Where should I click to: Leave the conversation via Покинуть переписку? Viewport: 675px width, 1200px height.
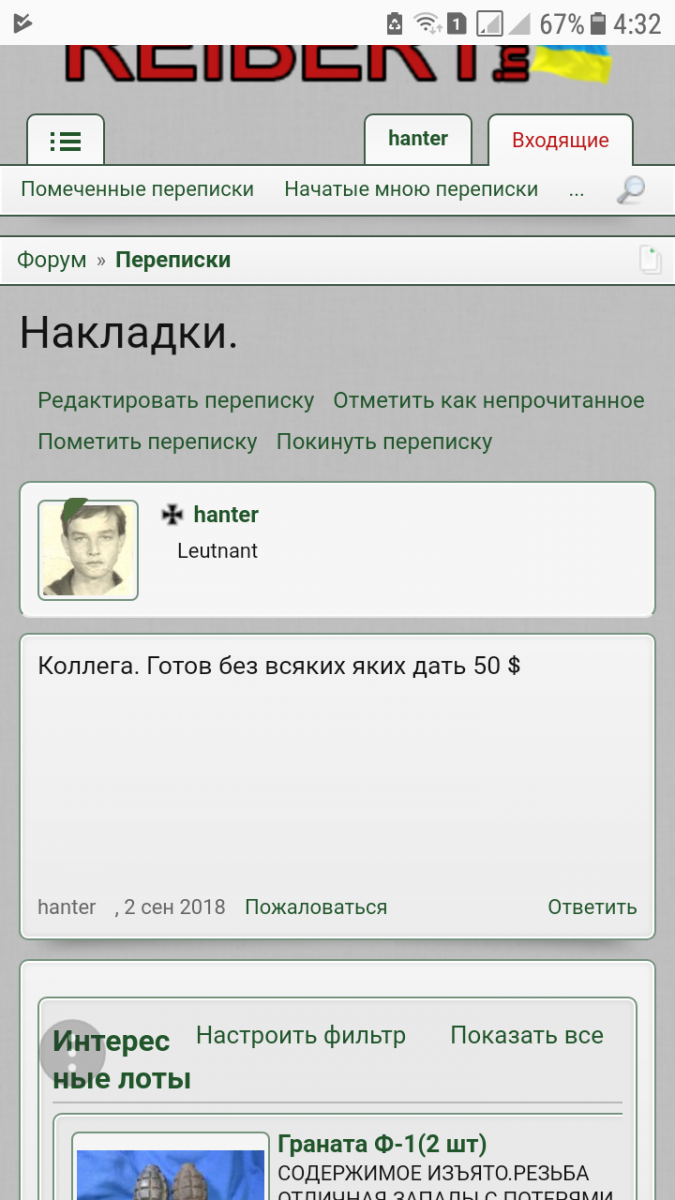tap(384, 441)
